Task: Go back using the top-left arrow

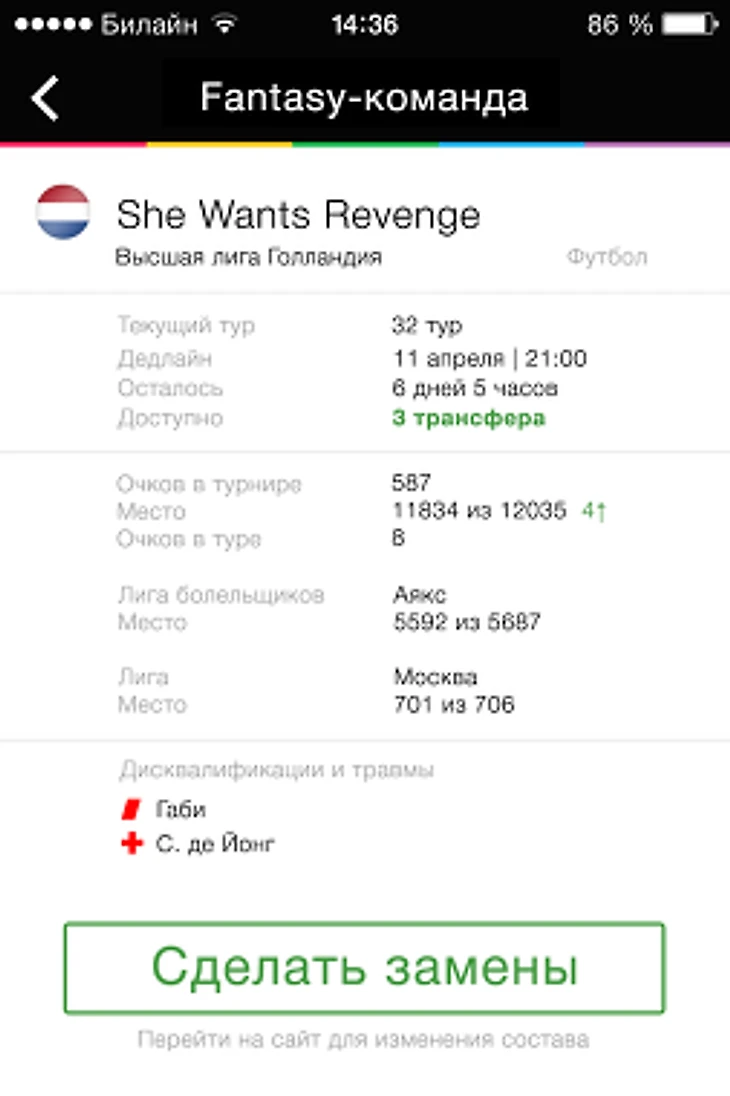Action: coord(45,98)
